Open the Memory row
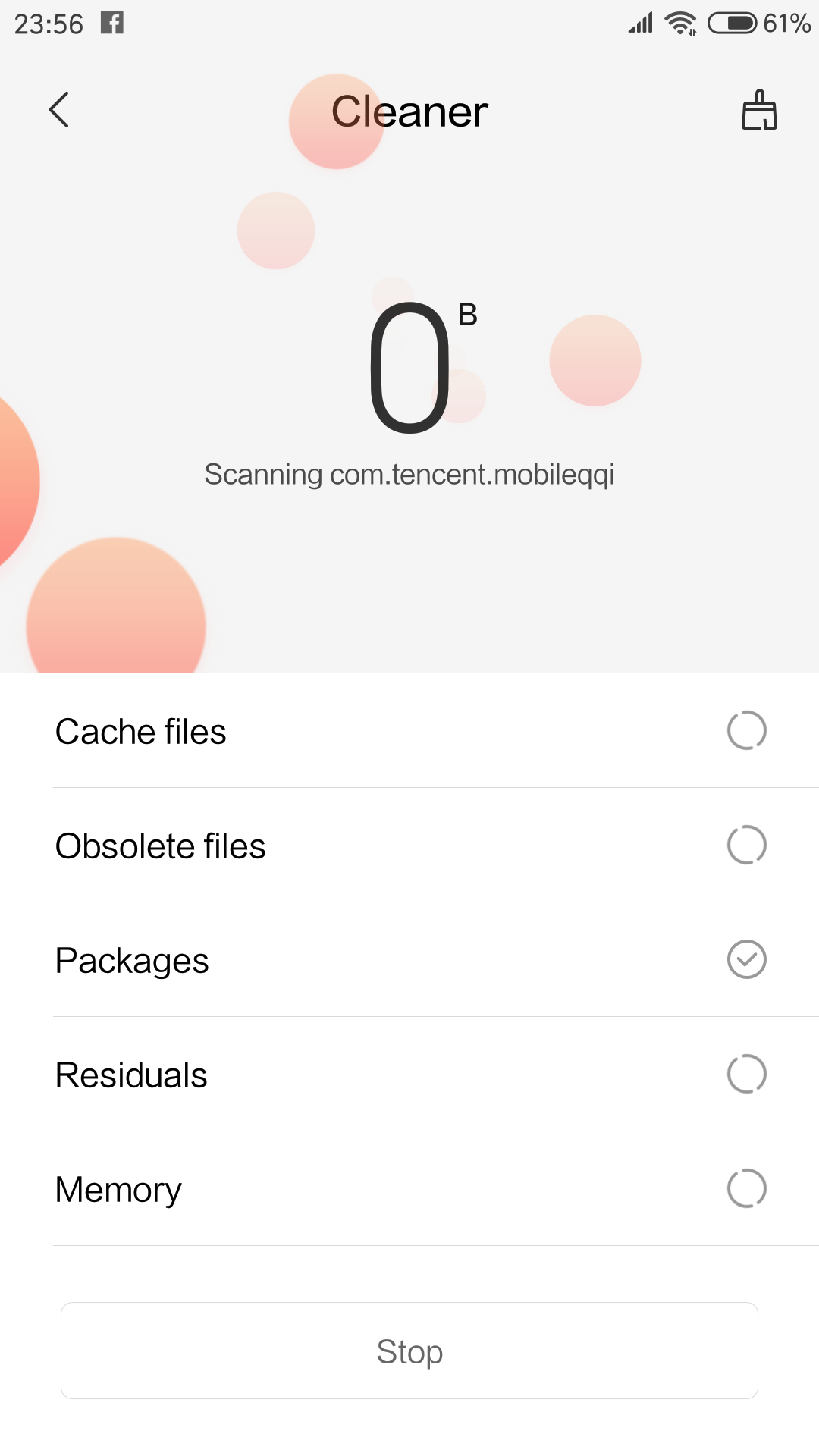This screenshot has width=819, height=1456. 409,1189
